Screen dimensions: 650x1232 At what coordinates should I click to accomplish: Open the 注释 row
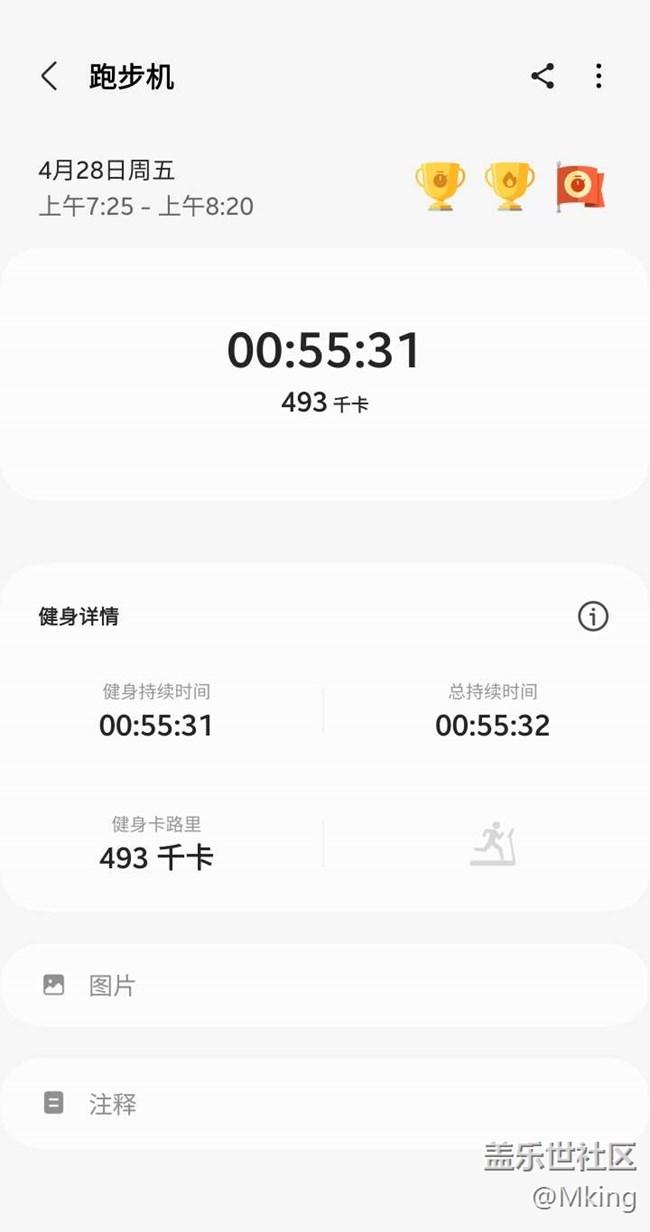(x=325, y=1103)
